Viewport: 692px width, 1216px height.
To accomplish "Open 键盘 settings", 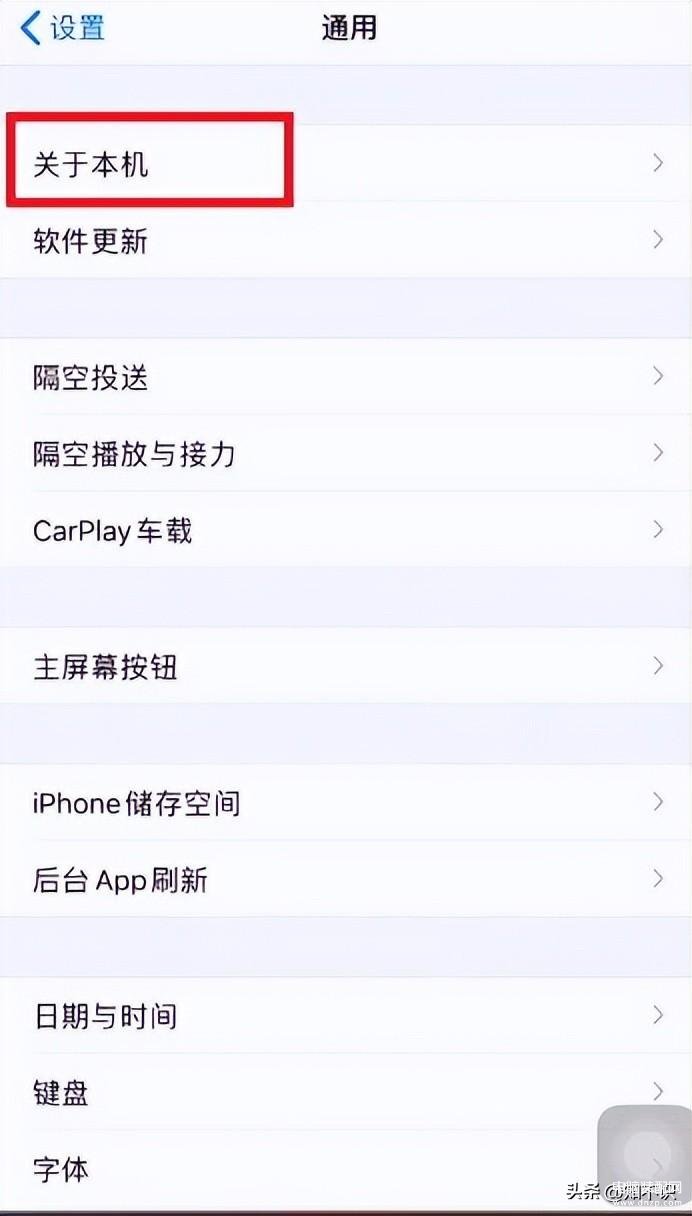I will pos(346,1092).
